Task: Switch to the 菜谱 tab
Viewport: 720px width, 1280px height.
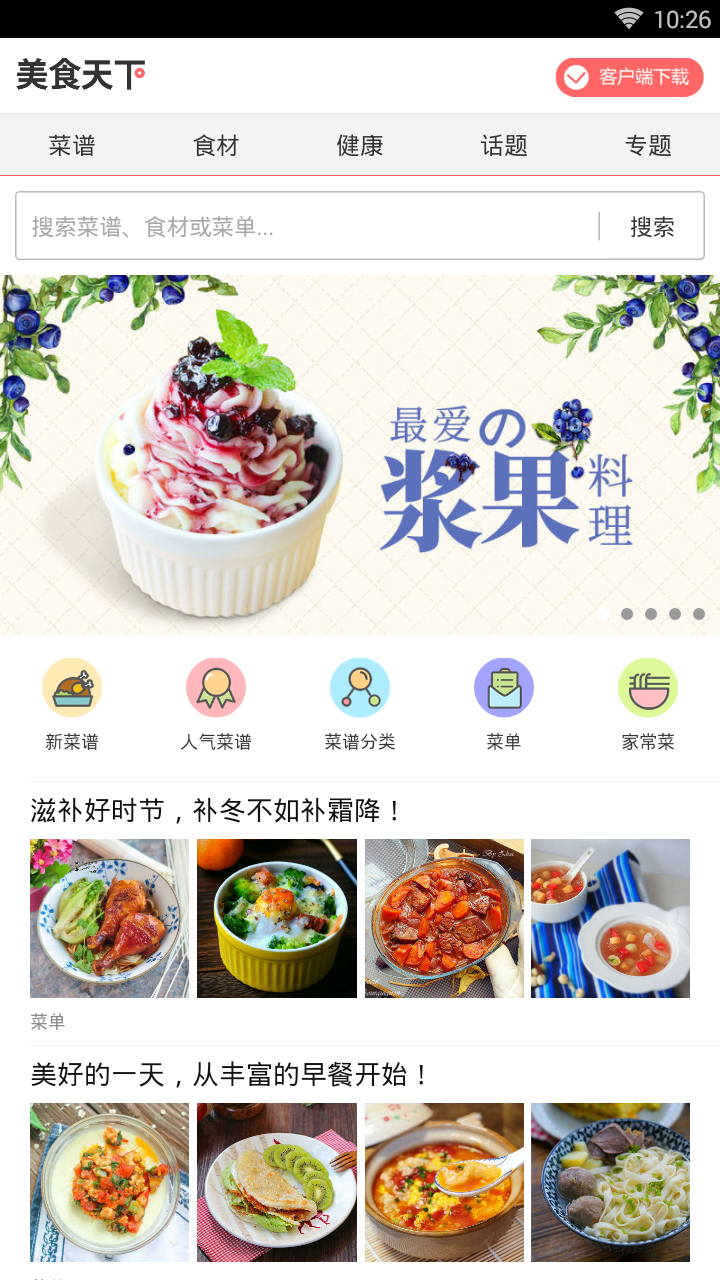Action: tap(72, 146)
